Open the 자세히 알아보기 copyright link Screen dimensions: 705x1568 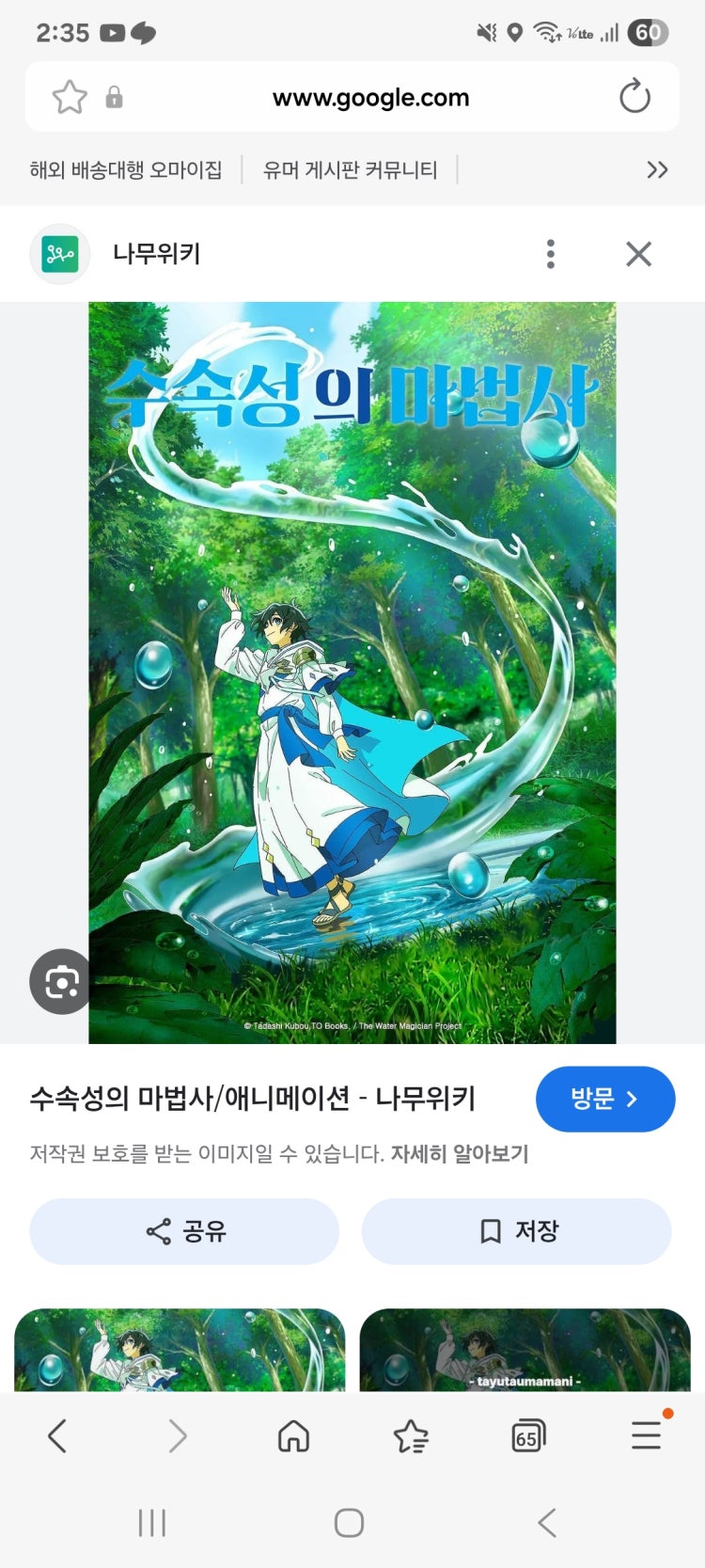click(x=460, y=1154)
